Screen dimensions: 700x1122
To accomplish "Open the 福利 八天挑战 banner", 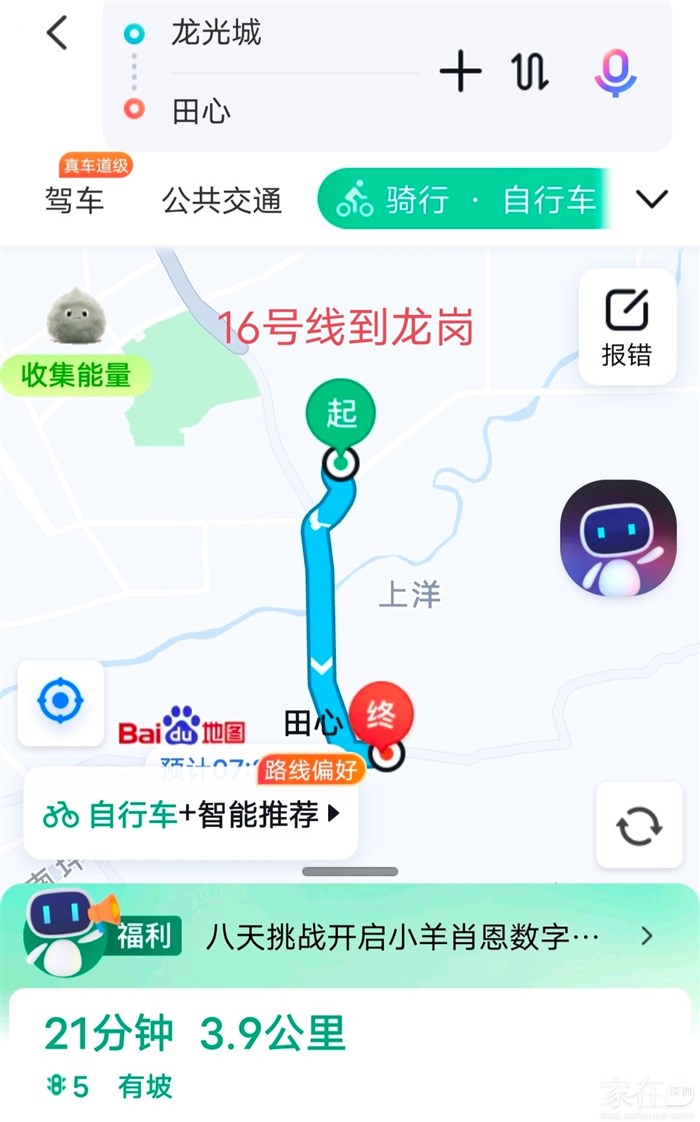I will tap(350, 935).
